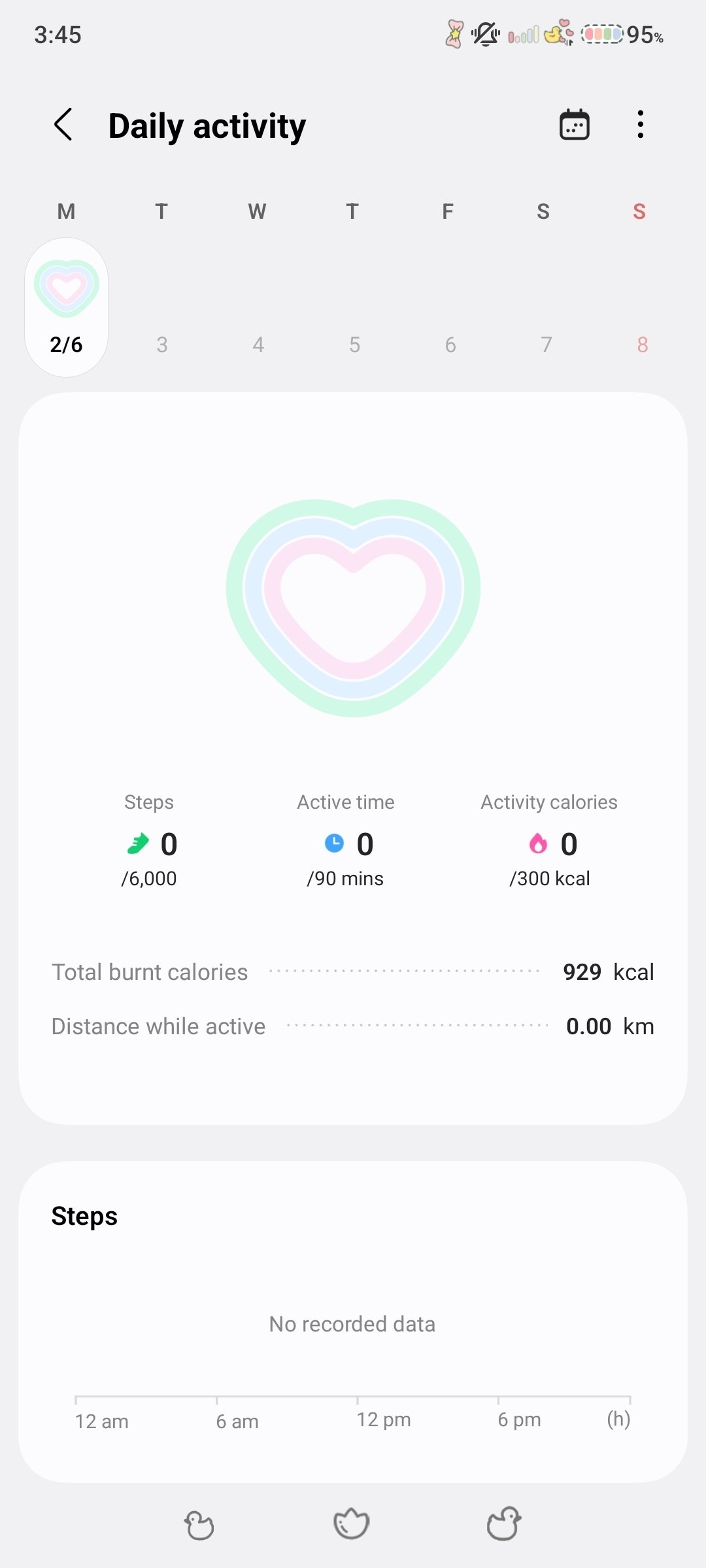706x1568 pixels.
Task: Go back from Daily activity
Action: [63, 125]
